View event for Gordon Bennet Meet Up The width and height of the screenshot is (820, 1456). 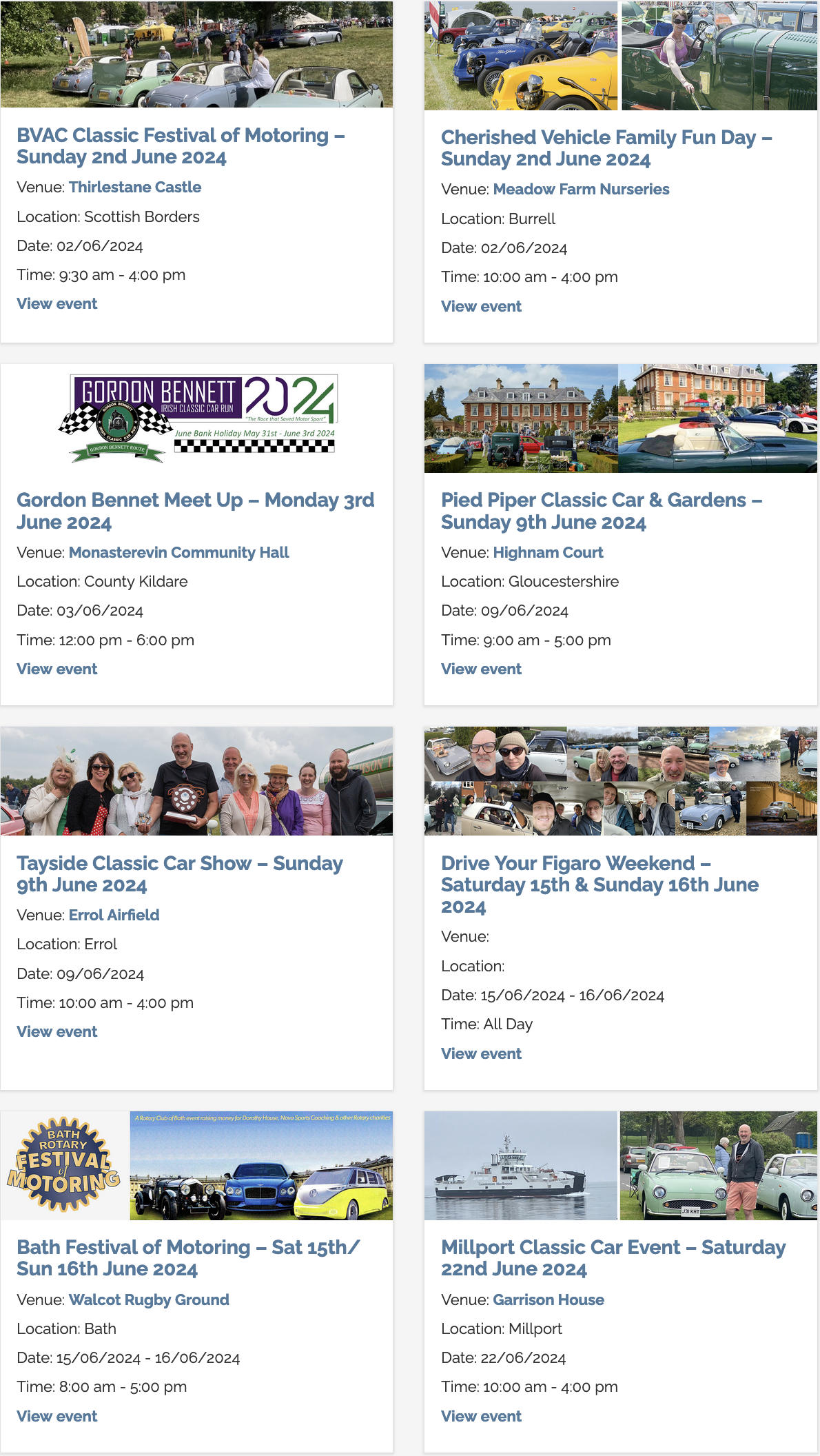pos(57,669)
